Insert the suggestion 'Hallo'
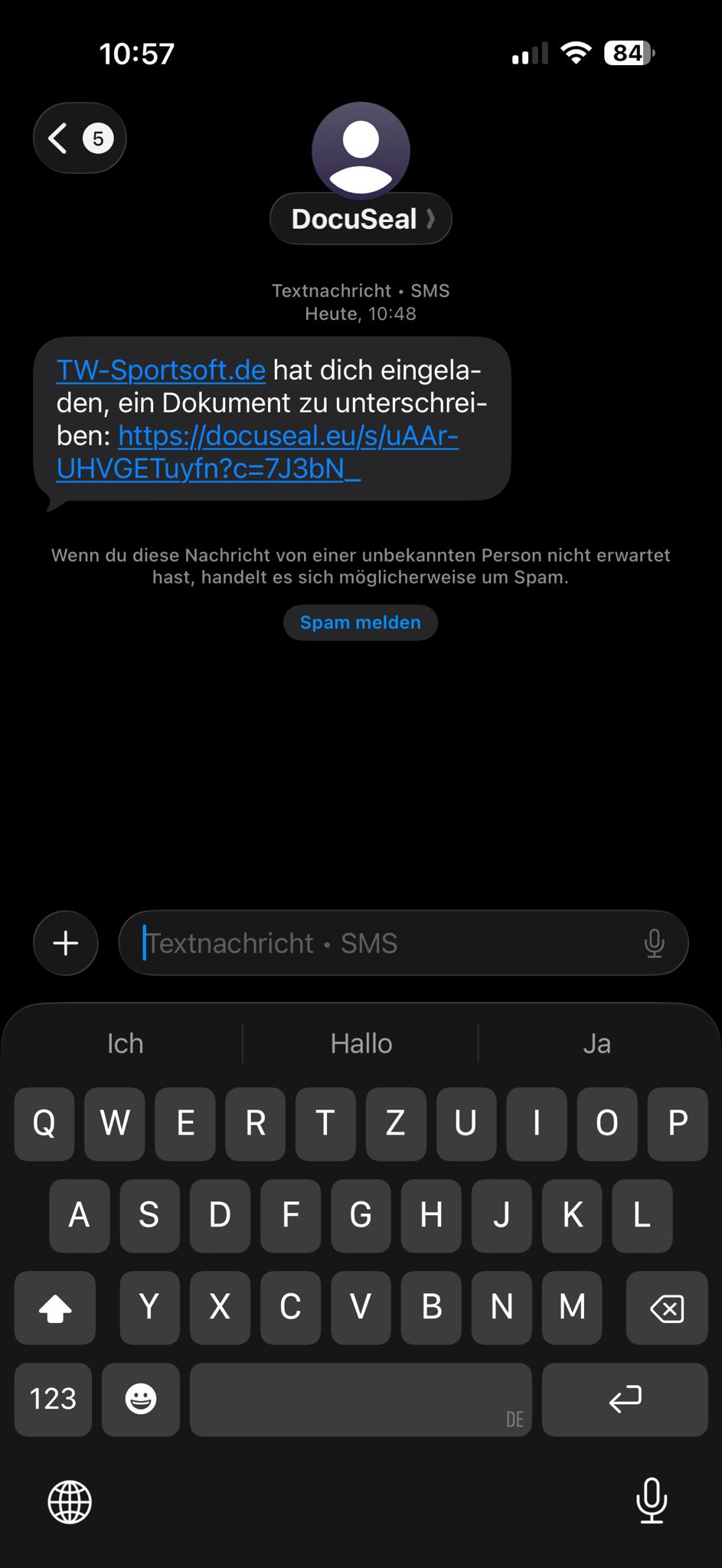The width and height of the screenshot is (722, 1568). (x=361, y=1044)
